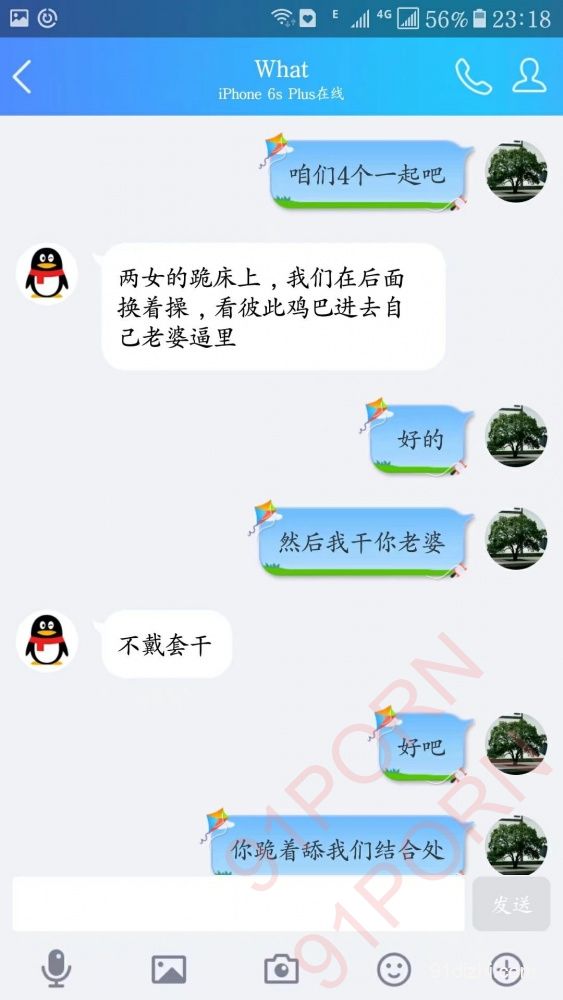Tap the message text input field
Image resolution: width=563 pixels, height=1000 pixels.
tap(238, 903)
